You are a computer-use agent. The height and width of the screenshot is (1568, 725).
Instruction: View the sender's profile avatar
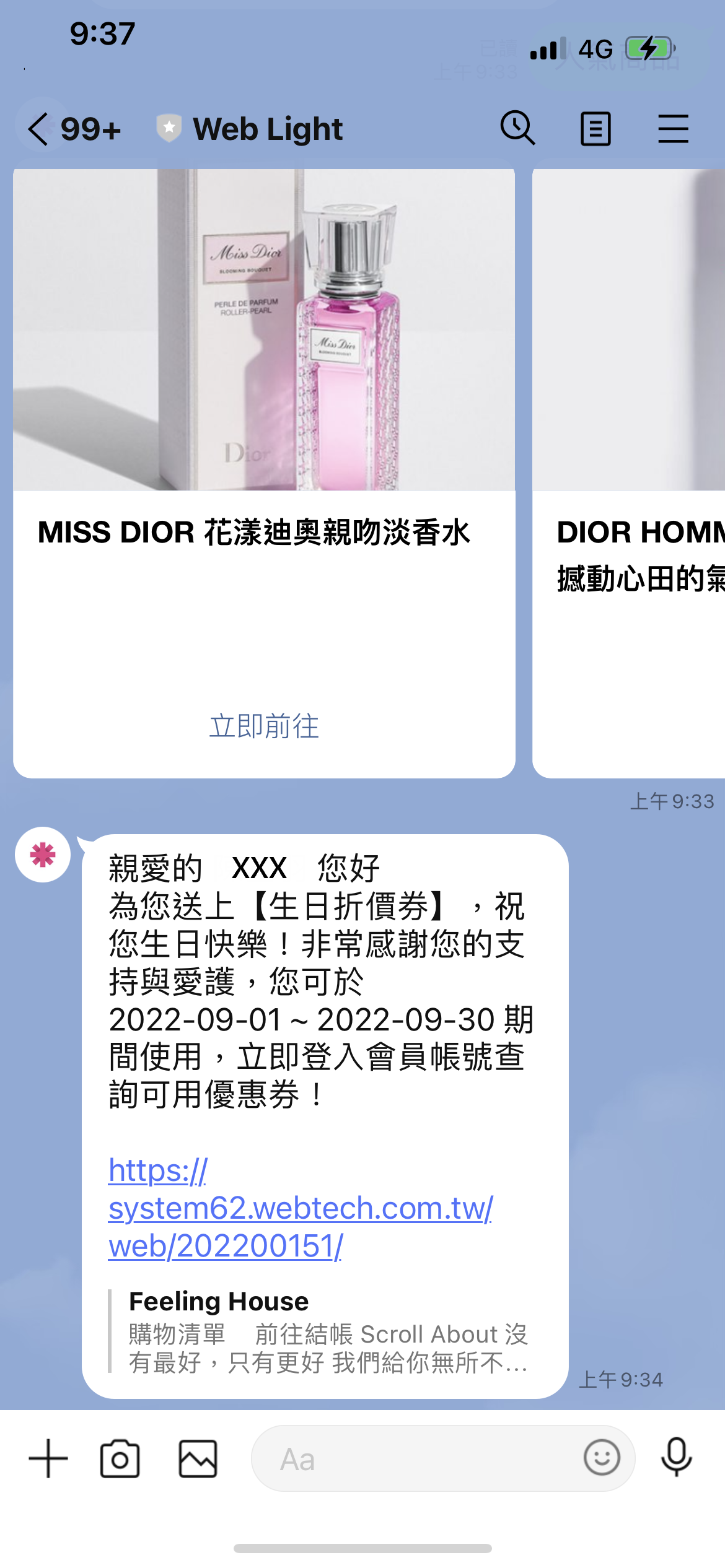[43, 855]
